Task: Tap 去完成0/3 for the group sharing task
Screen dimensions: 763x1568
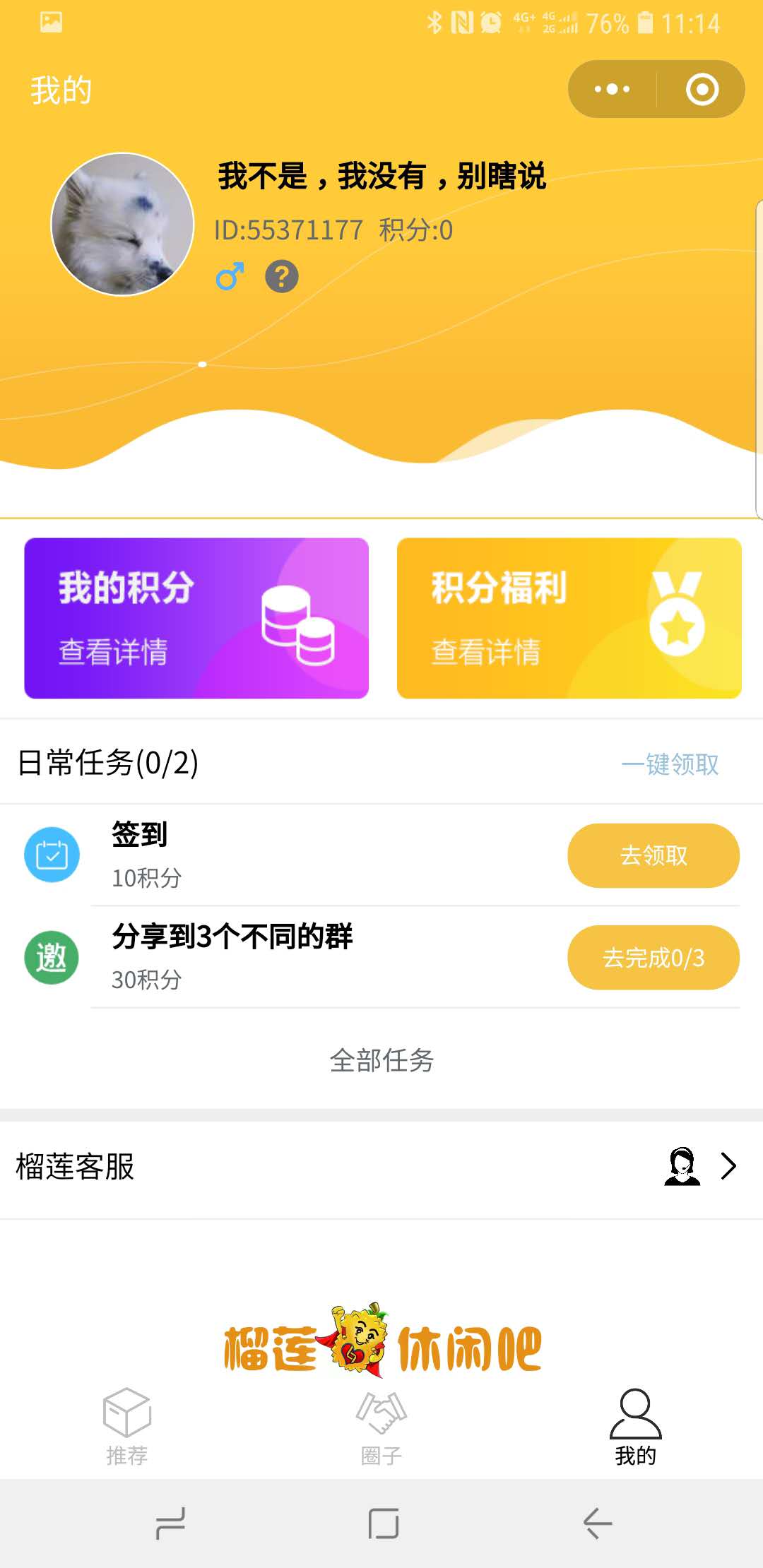Action: [653, 958]
